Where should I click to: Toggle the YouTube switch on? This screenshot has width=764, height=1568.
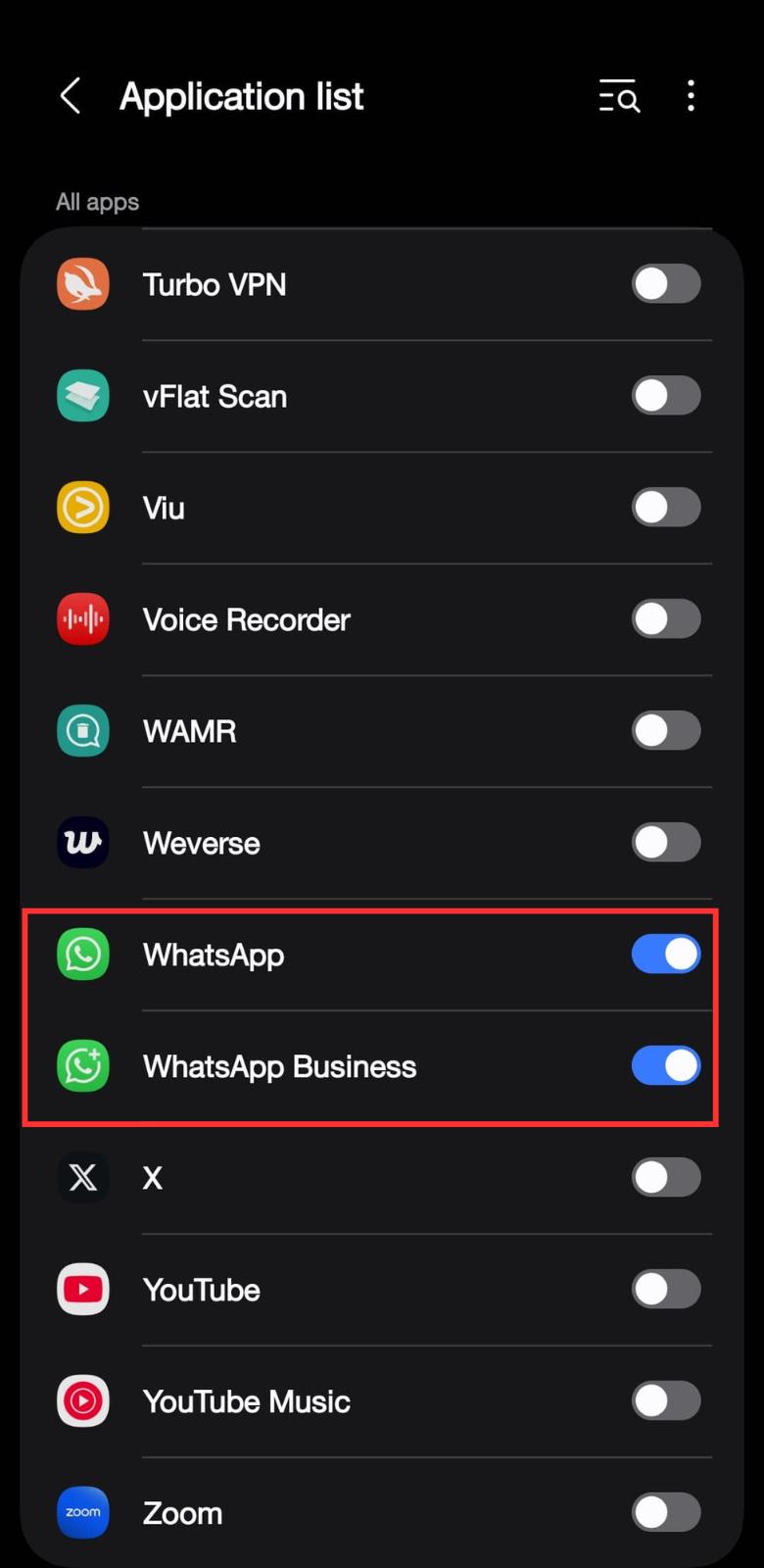[666, 1290]
